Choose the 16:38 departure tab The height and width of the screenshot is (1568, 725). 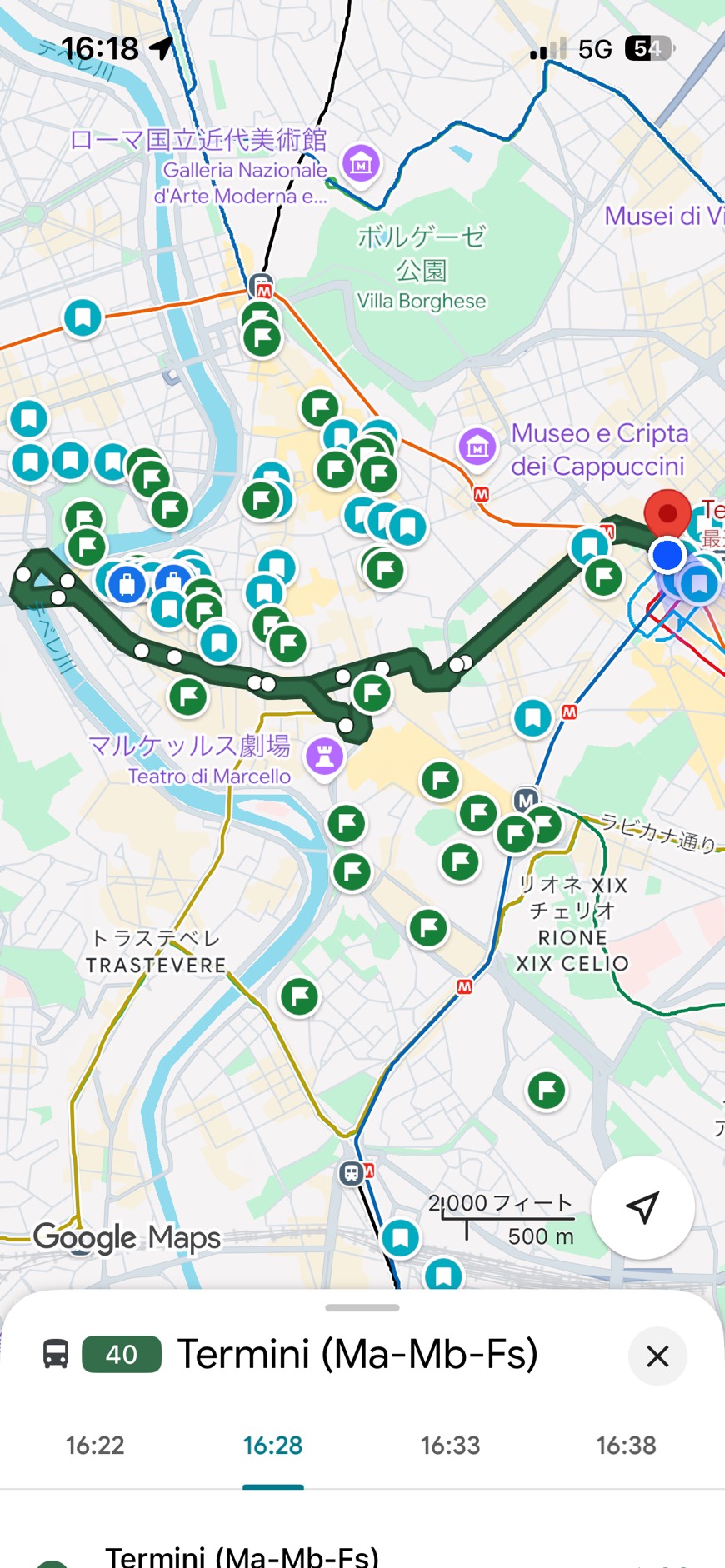point(626,1445)
